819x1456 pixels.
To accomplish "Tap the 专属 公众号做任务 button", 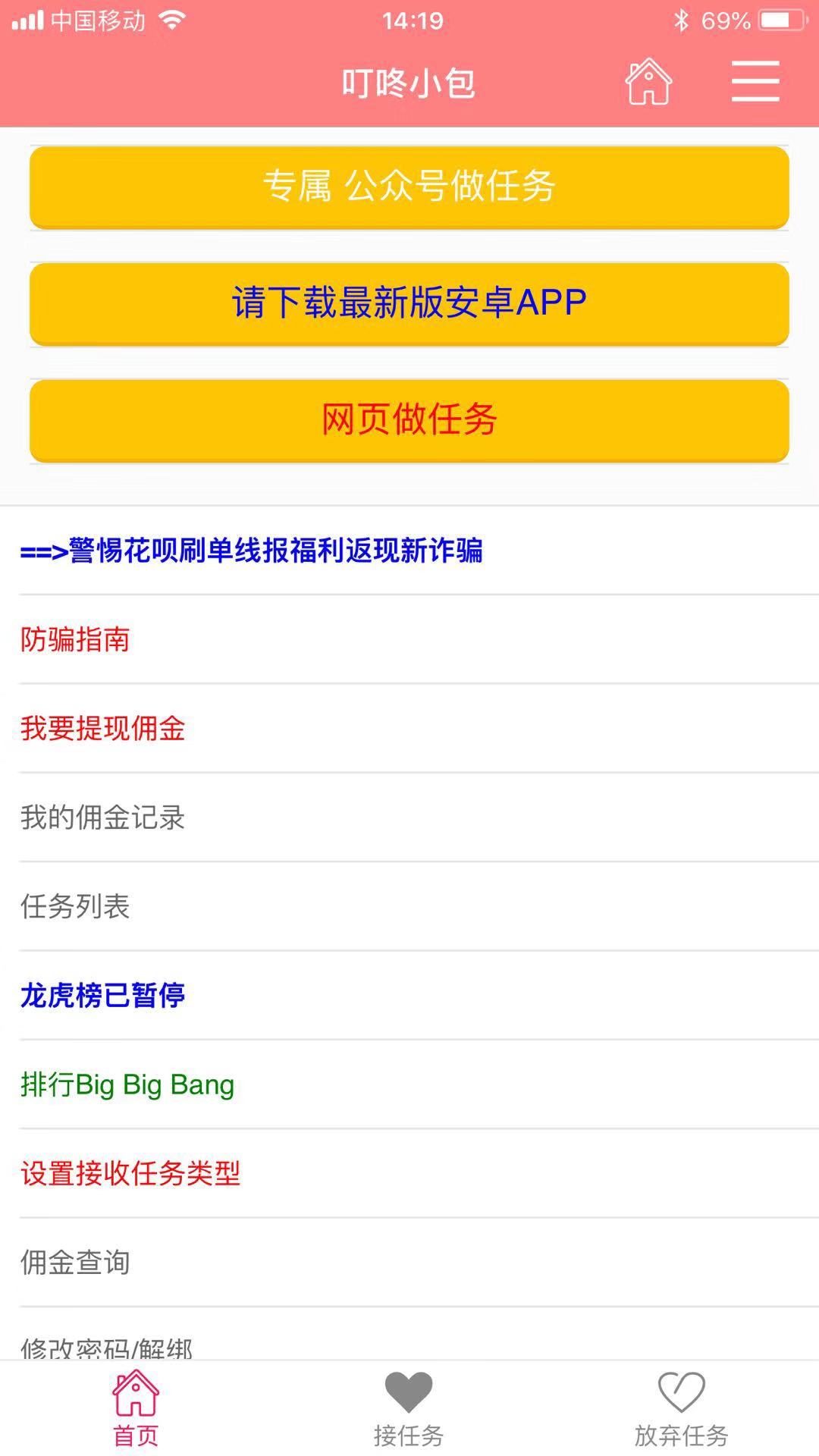I will (x=409, y=187).
